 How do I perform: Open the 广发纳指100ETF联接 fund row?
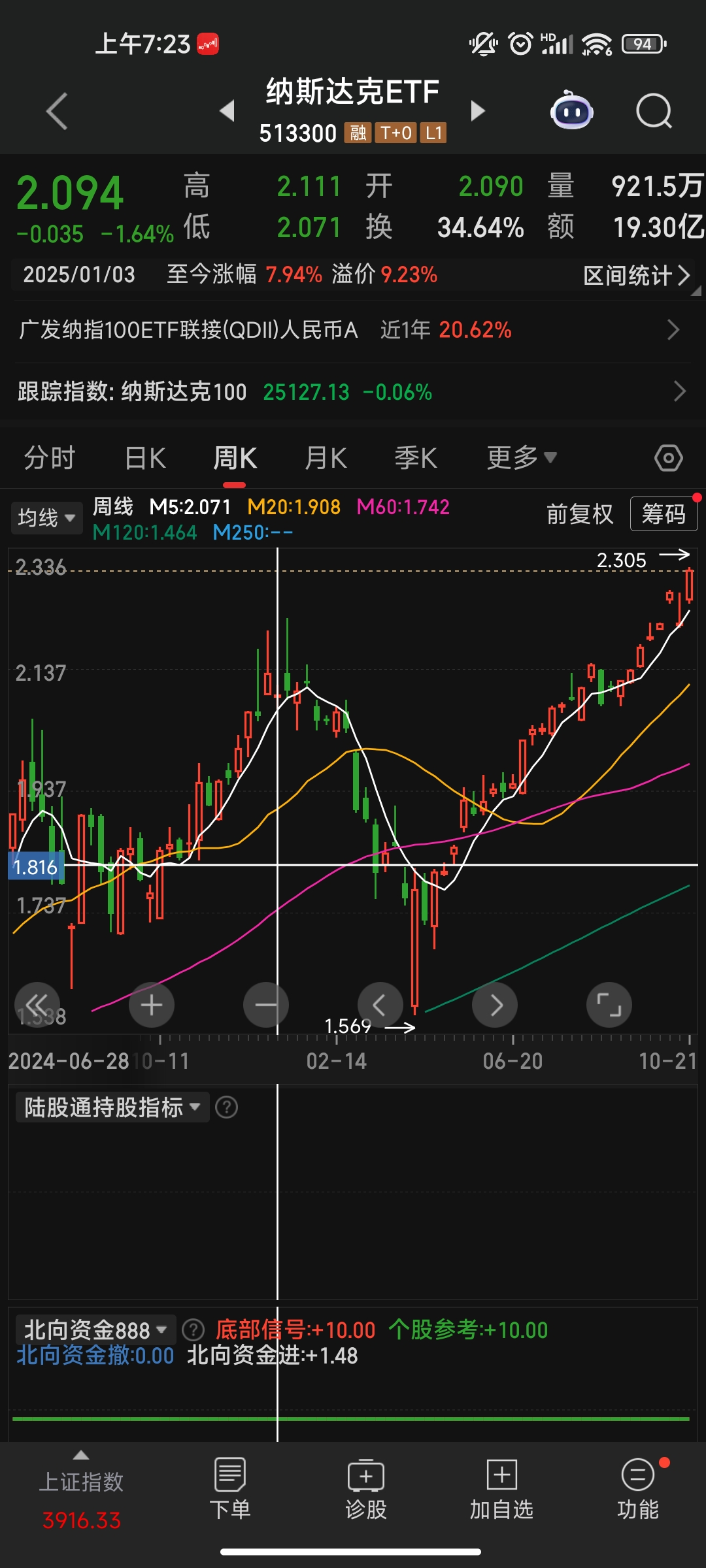point(352,330)
